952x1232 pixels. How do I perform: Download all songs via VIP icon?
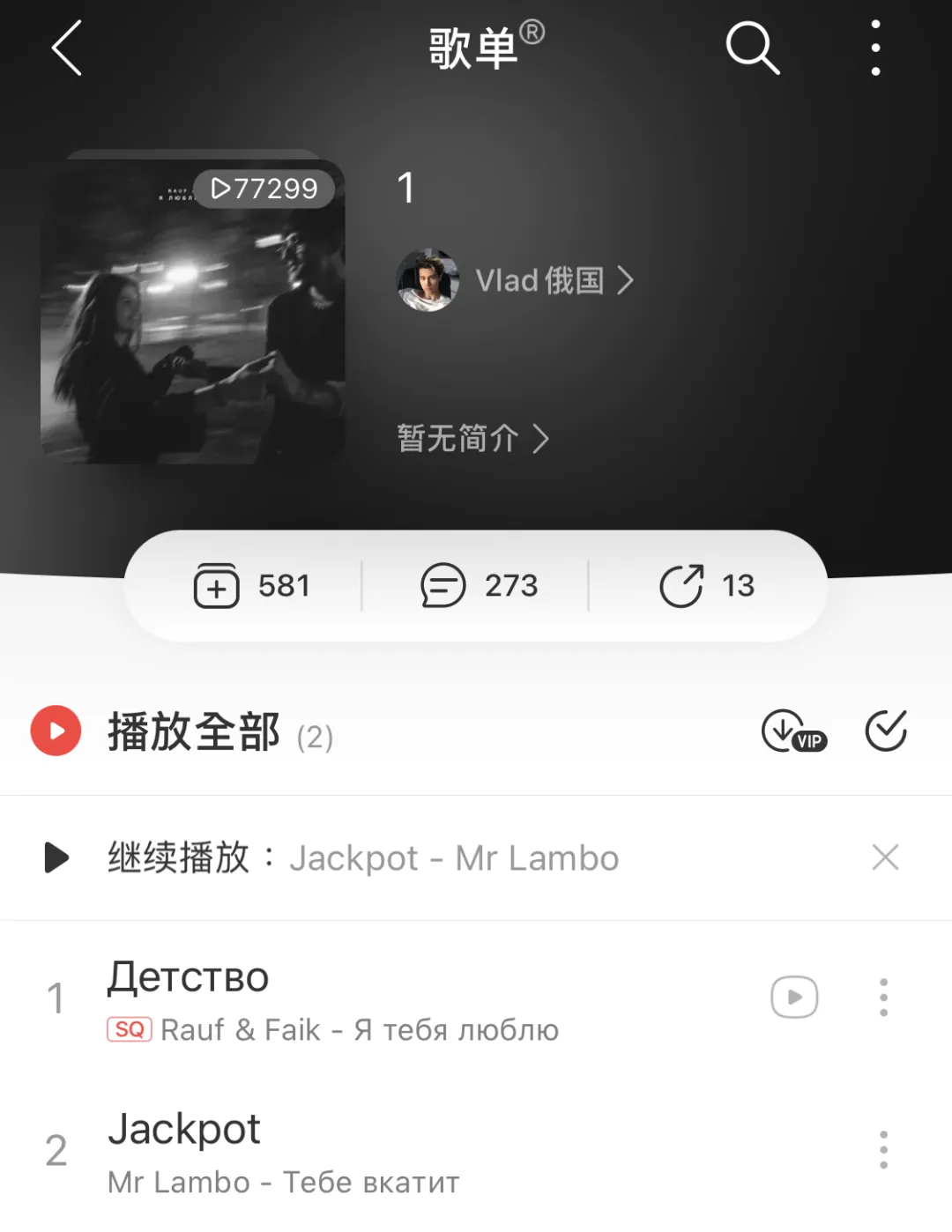point(792,731)
